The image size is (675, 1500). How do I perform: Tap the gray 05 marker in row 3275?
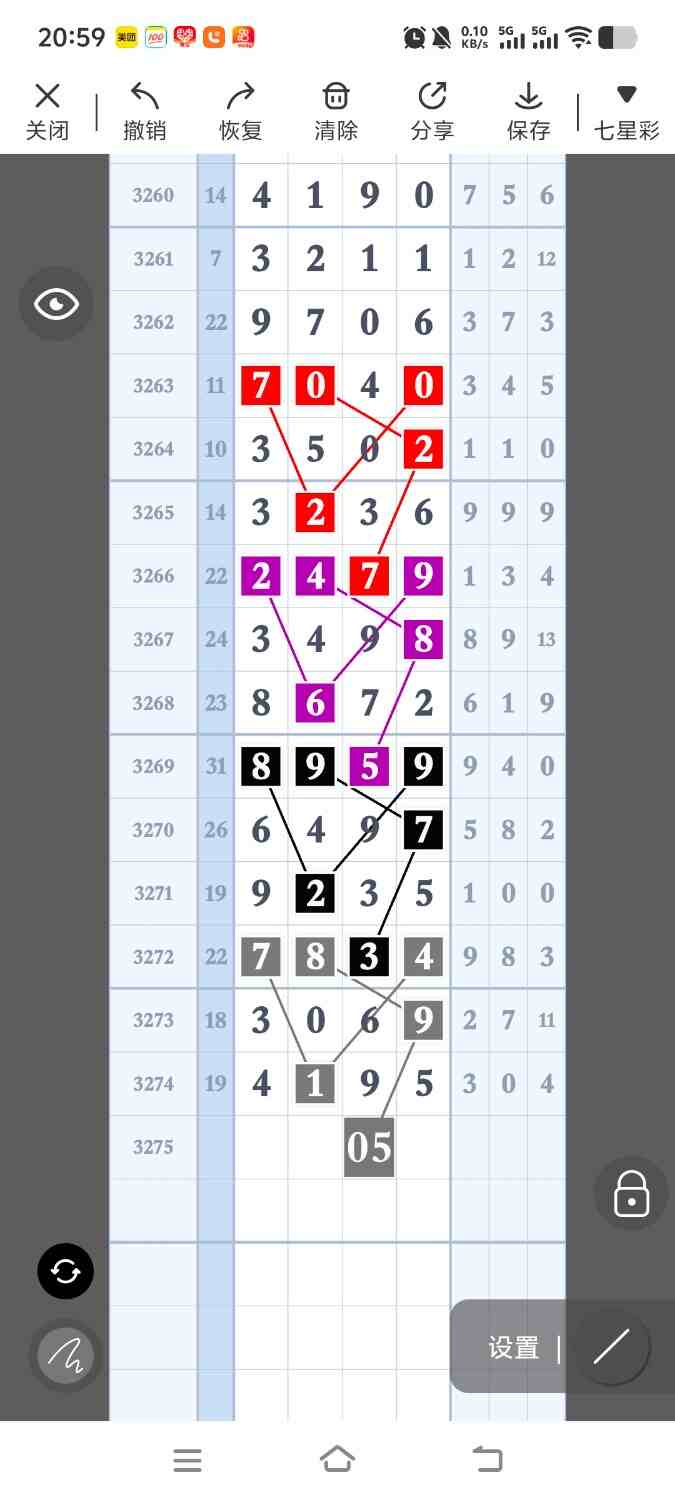click(369, 1147)
